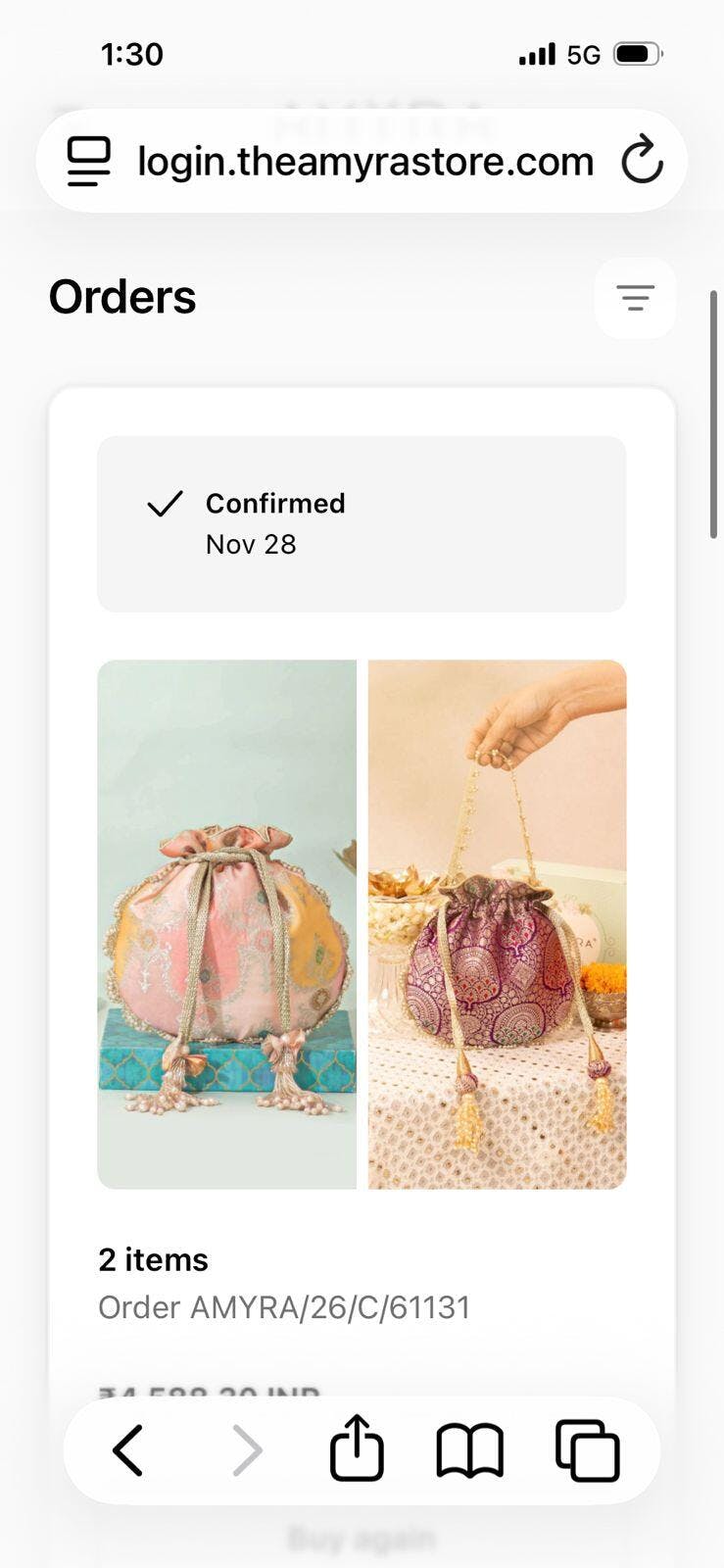
Task: Share this page from the browser toolbar
Action: (x=357, y=1448)
